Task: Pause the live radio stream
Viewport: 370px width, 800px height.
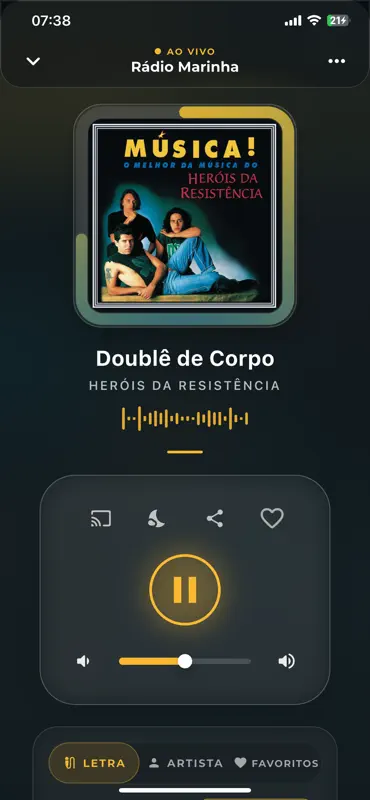Action: [185, 590]
